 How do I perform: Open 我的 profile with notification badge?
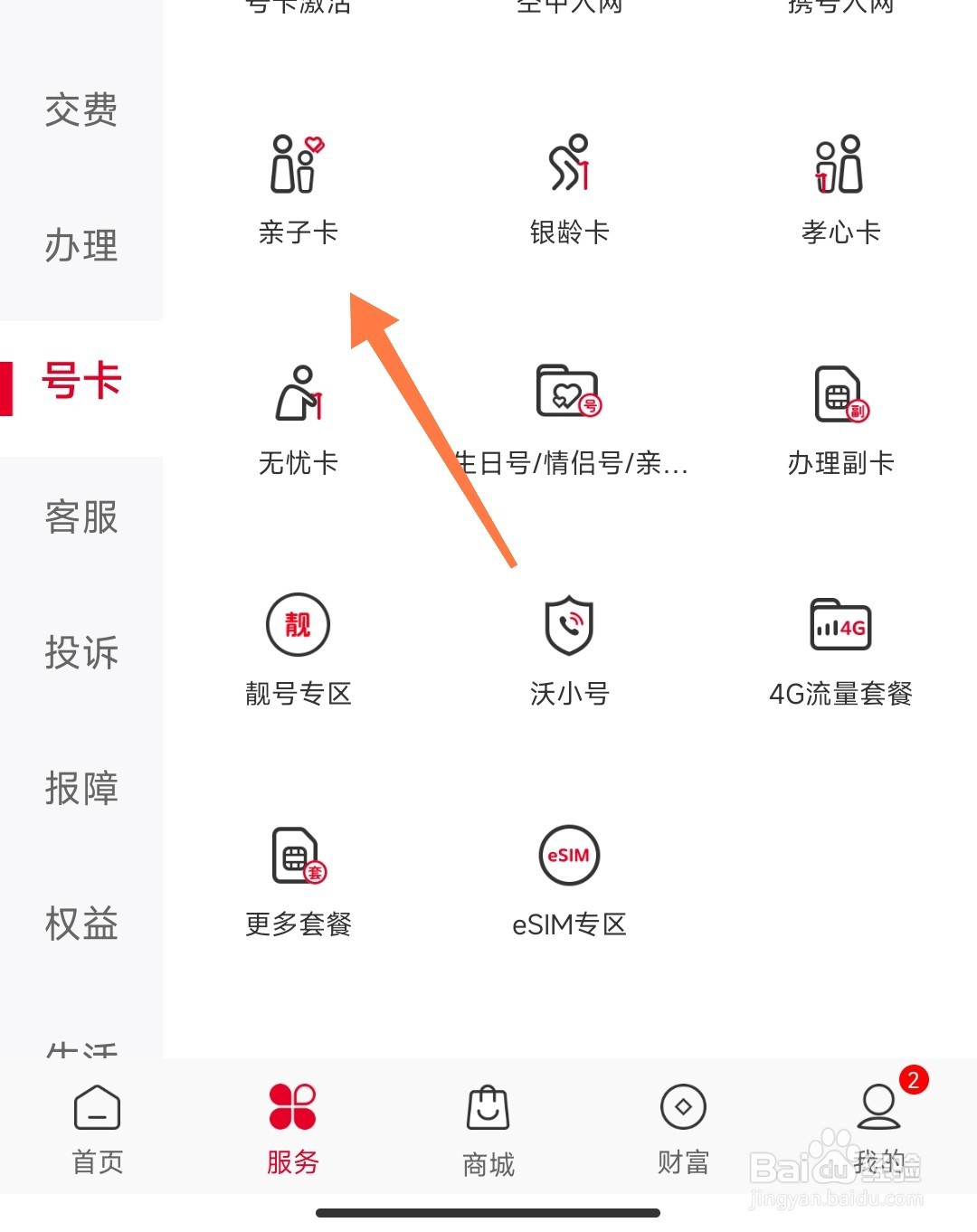pyautogui.click(x=879, y=1126)
